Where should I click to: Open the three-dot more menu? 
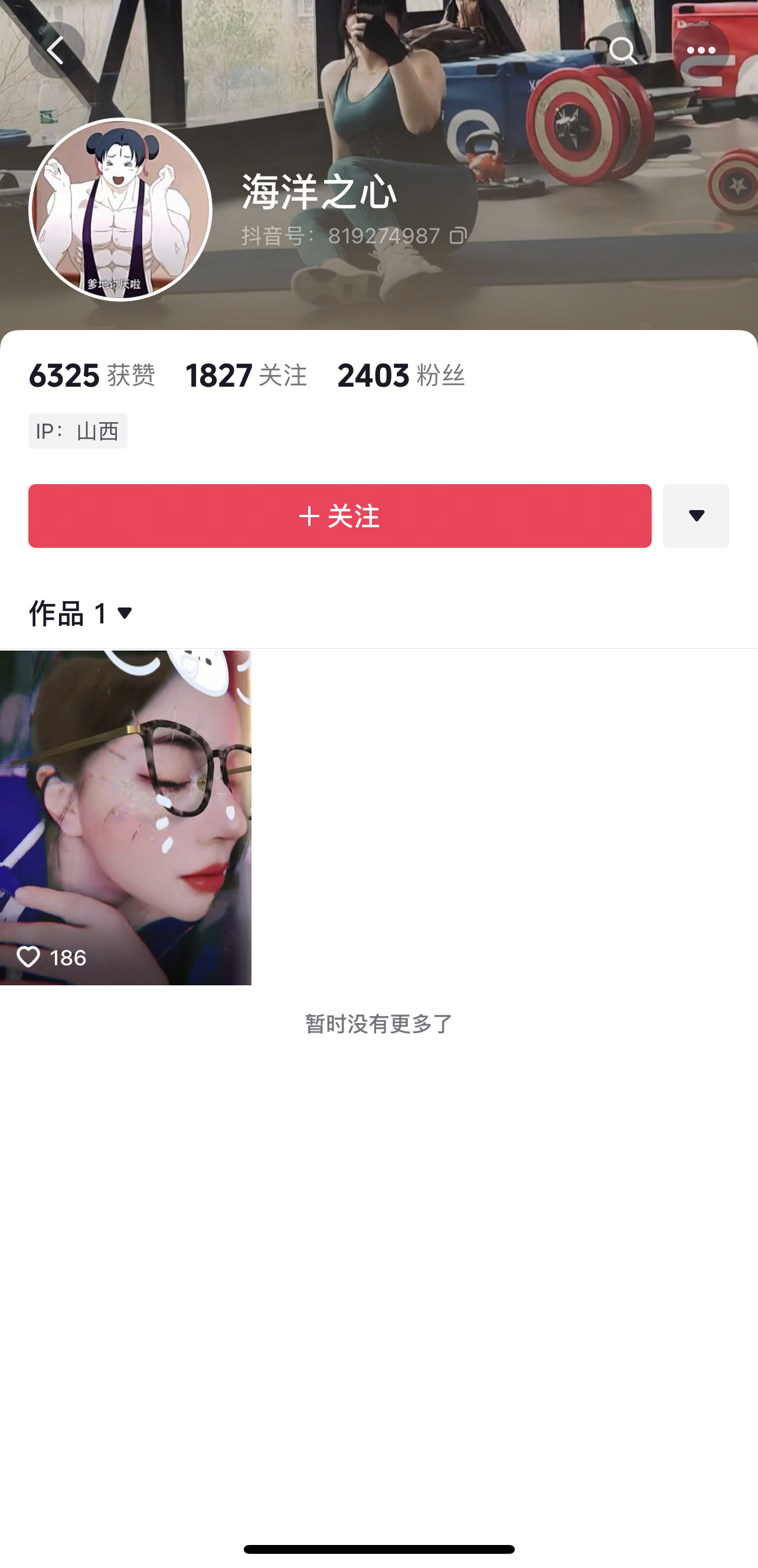[700, 51]
